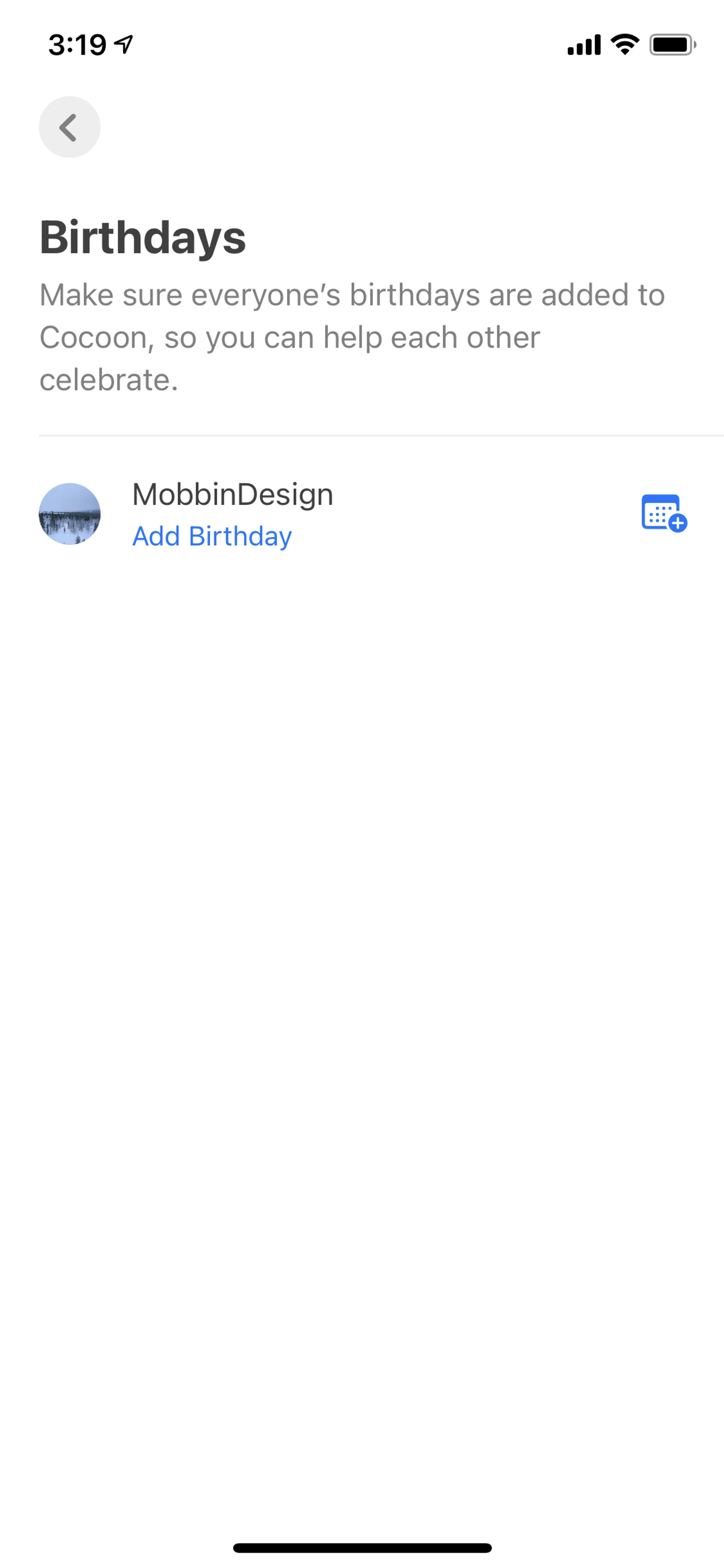
Task: Go back using the back arrow
Action: click(69, 127)
